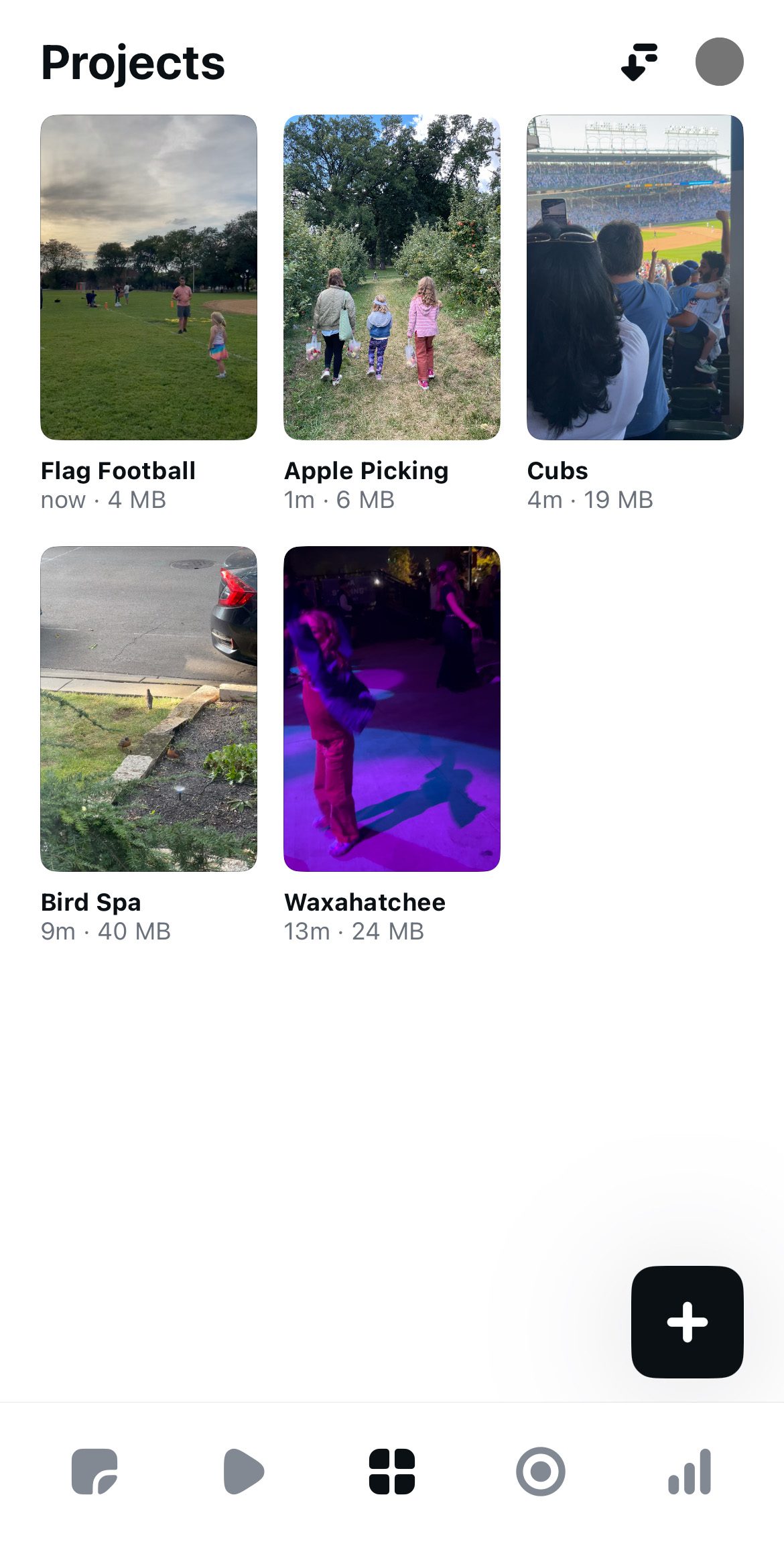Viewport: 784px width, 1554px height.
Task: Switch to the sticker note tab
Action: click(94, 1472)
